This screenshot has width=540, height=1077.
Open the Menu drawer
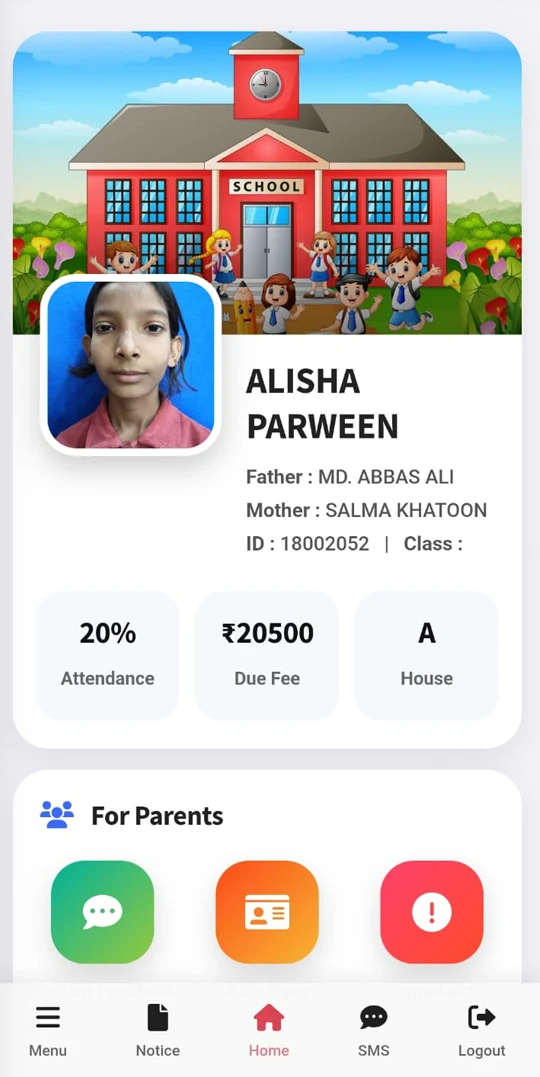pyautogui.click(x=48, y=1030)
